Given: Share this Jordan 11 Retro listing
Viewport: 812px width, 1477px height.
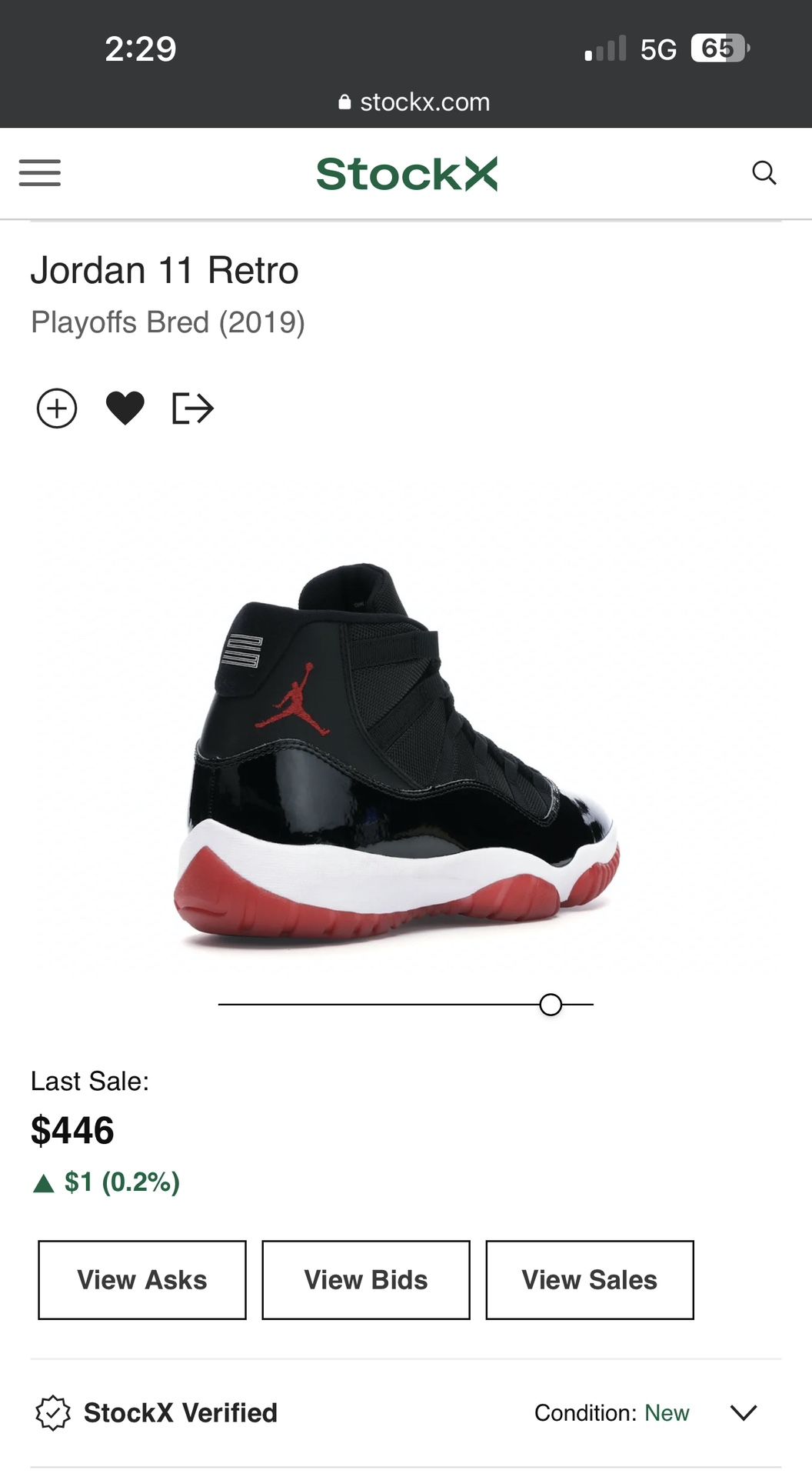Looking at the screenshot, I should [x=192, y=408].
